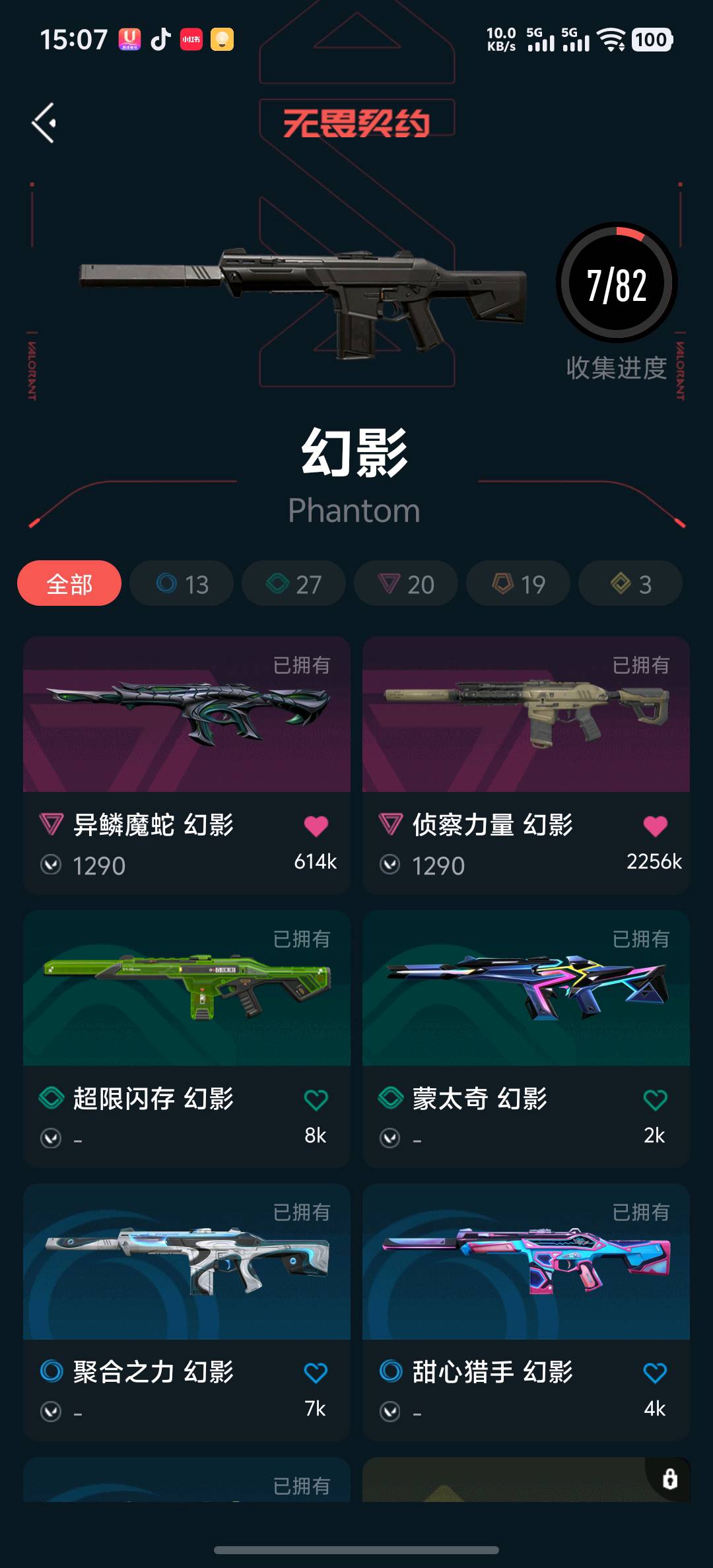Filter by the yellow tier showing 3
Screen dimensions: 713x1568
[x=630, y=583]
